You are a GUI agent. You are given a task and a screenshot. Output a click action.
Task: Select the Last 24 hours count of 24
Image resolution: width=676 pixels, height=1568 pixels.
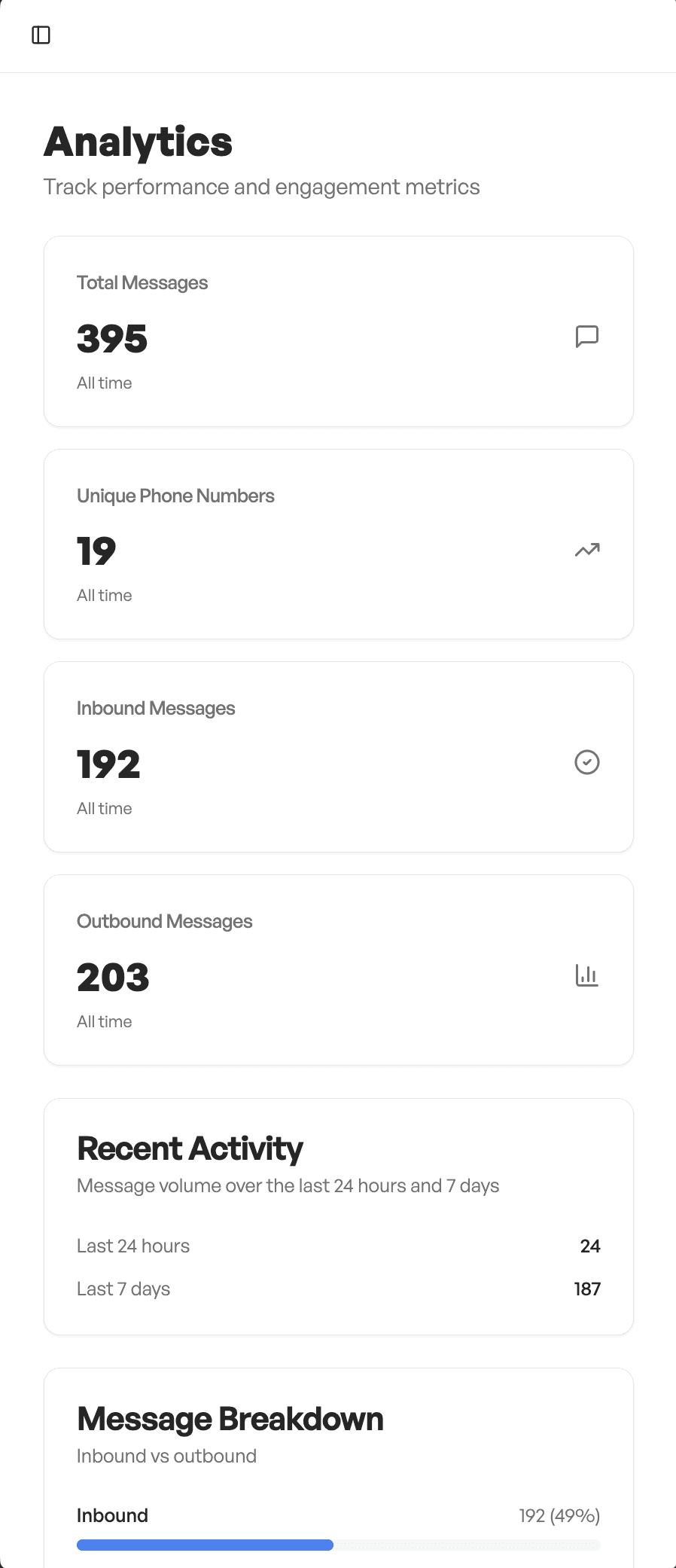(590, 1246)
